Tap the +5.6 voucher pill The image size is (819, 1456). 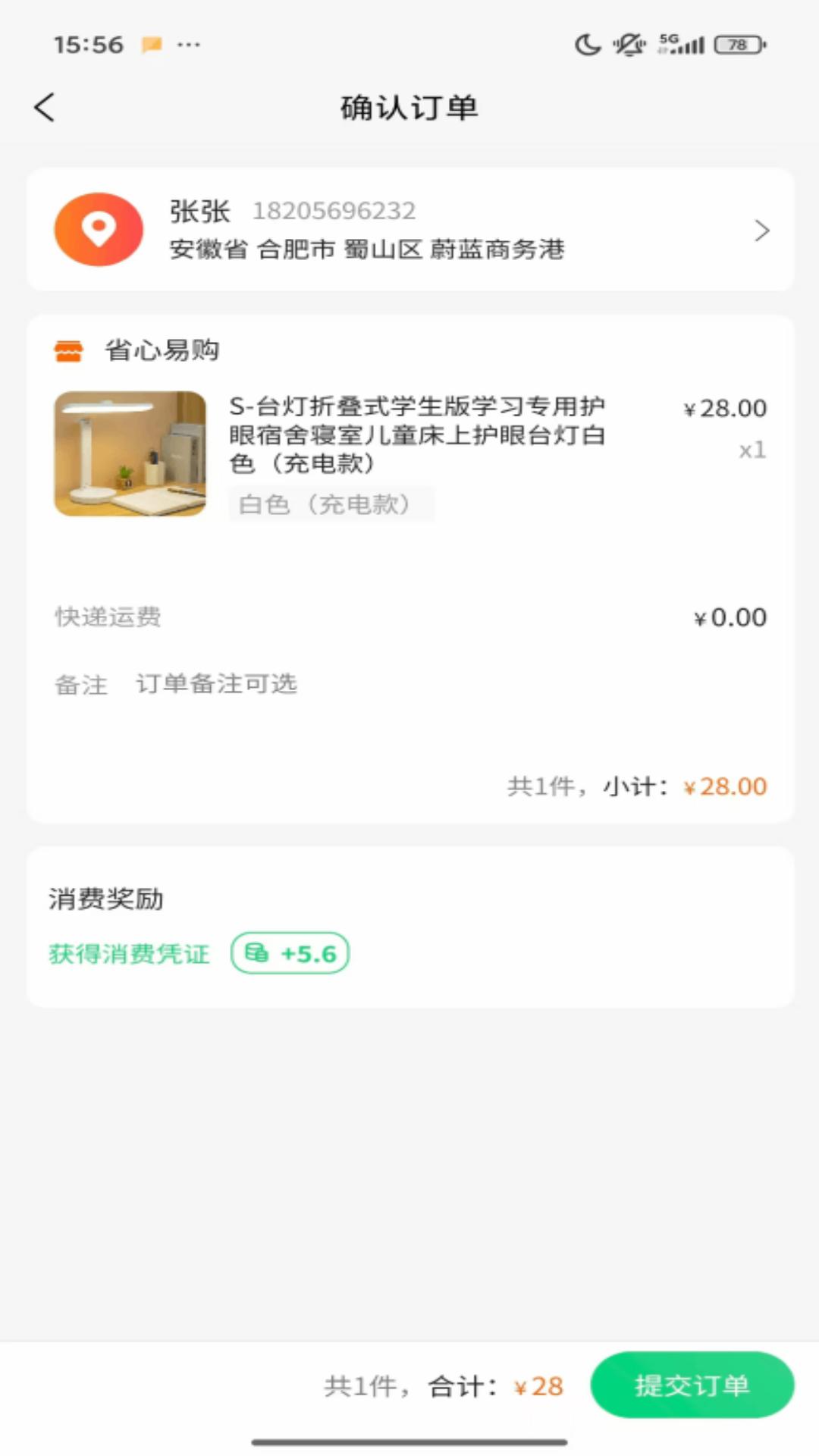(x=290, y=953)
